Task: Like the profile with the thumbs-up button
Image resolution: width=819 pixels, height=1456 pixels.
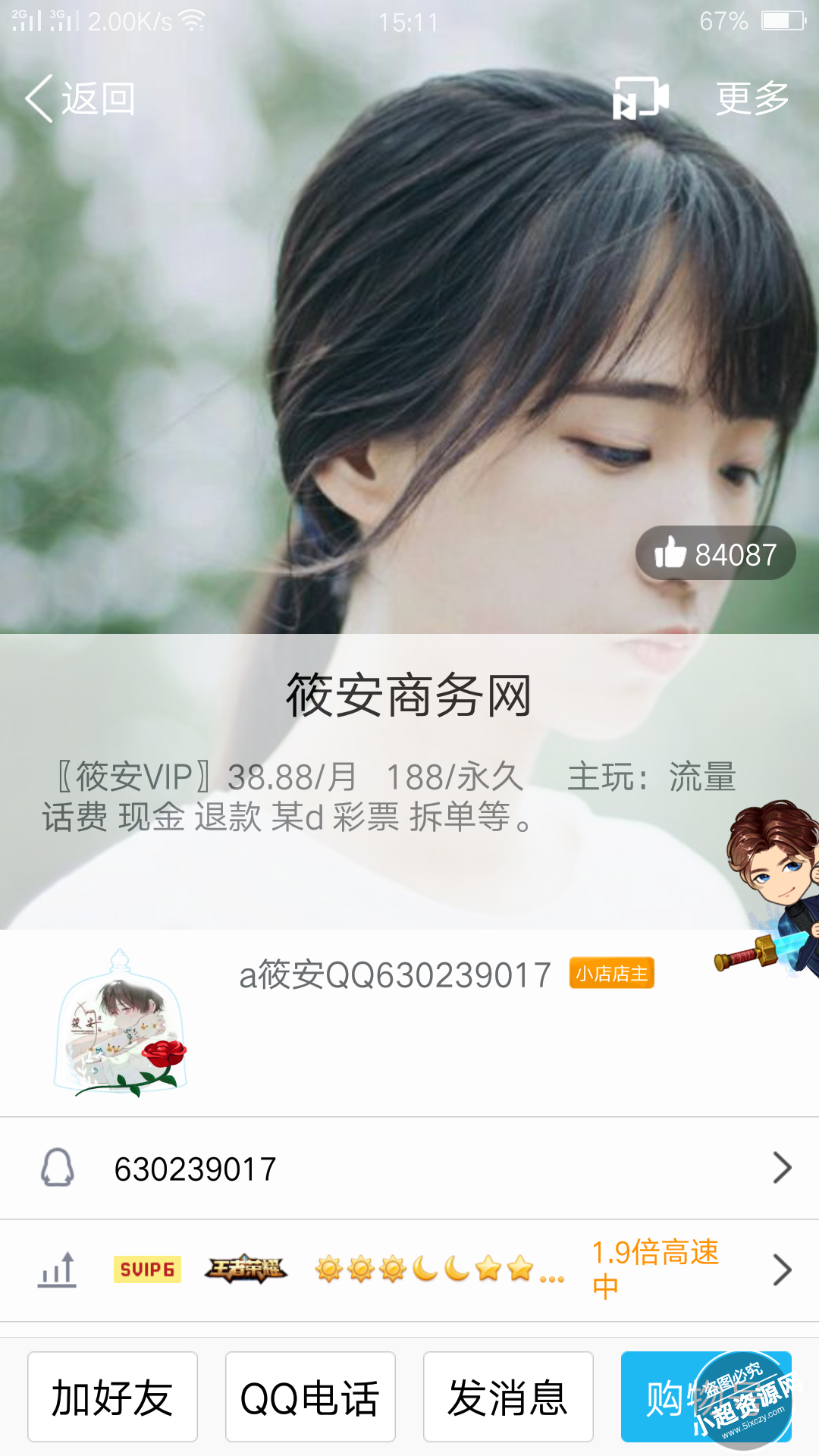Action: (x=715, y=553)
